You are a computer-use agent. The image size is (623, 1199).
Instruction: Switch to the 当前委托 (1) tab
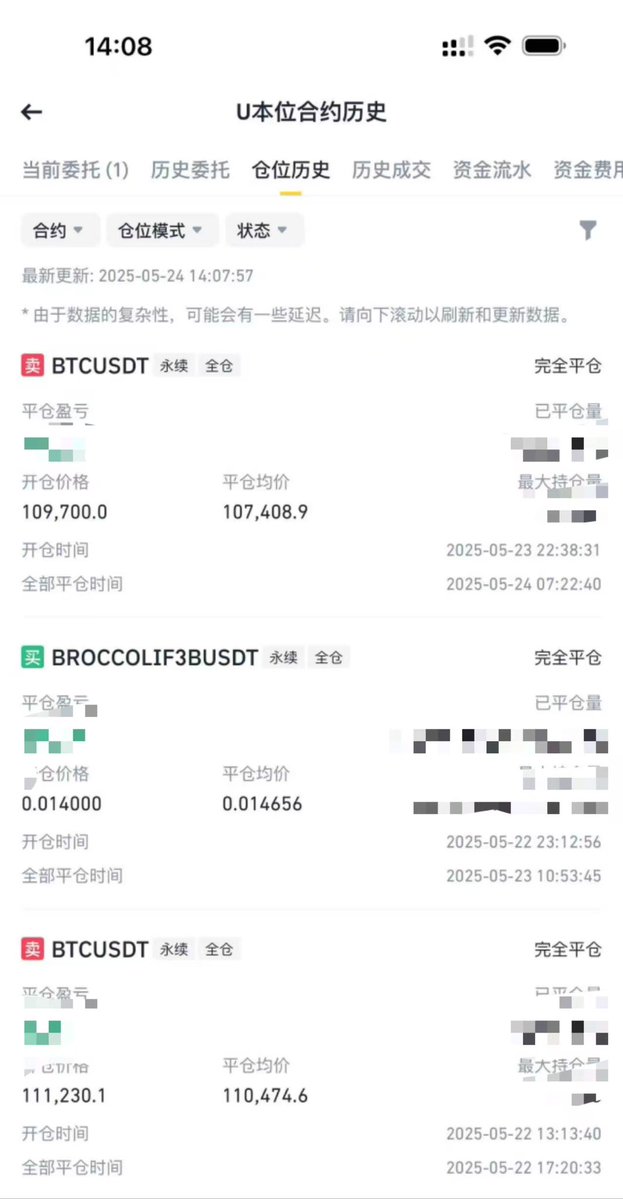coord(75,169)
